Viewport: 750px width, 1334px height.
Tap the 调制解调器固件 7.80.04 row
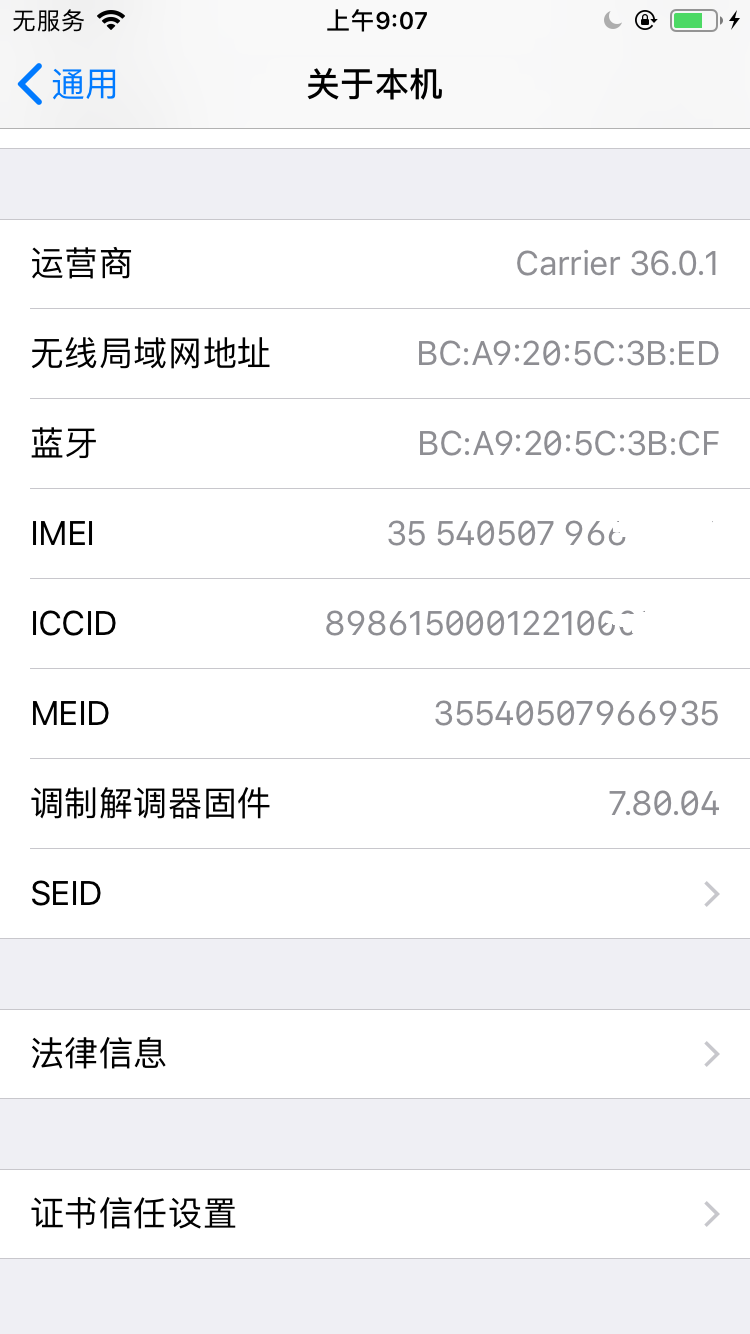[375, 803]
